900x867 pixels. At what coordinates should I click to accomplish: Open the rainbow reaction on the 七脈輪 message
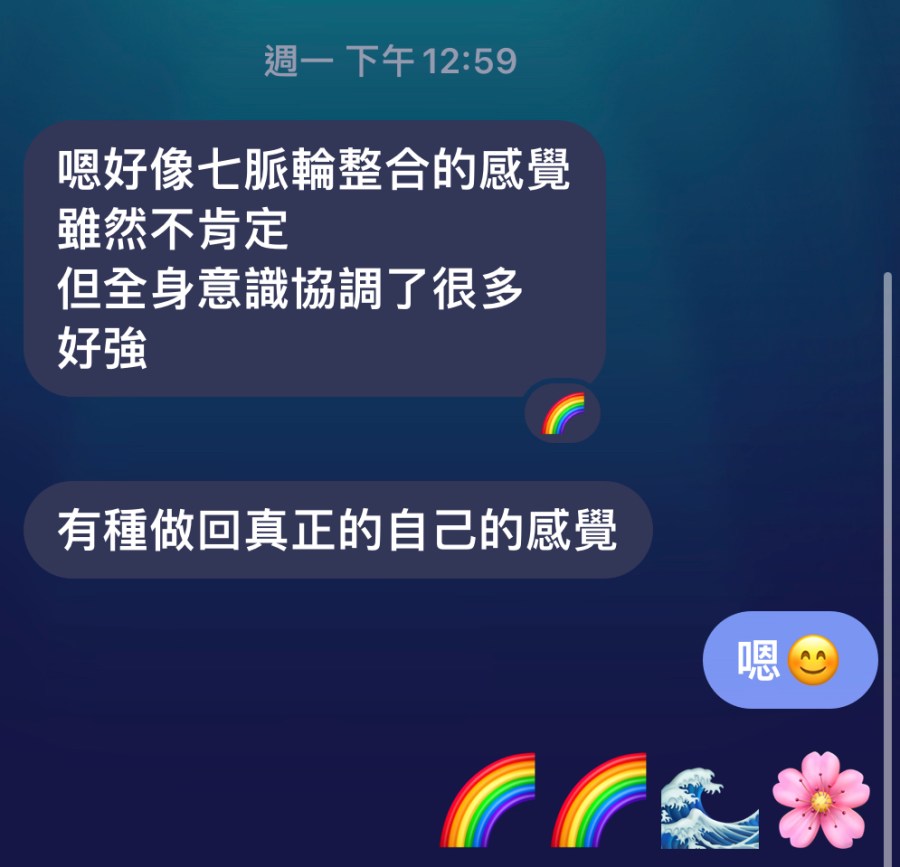point(562,413)
